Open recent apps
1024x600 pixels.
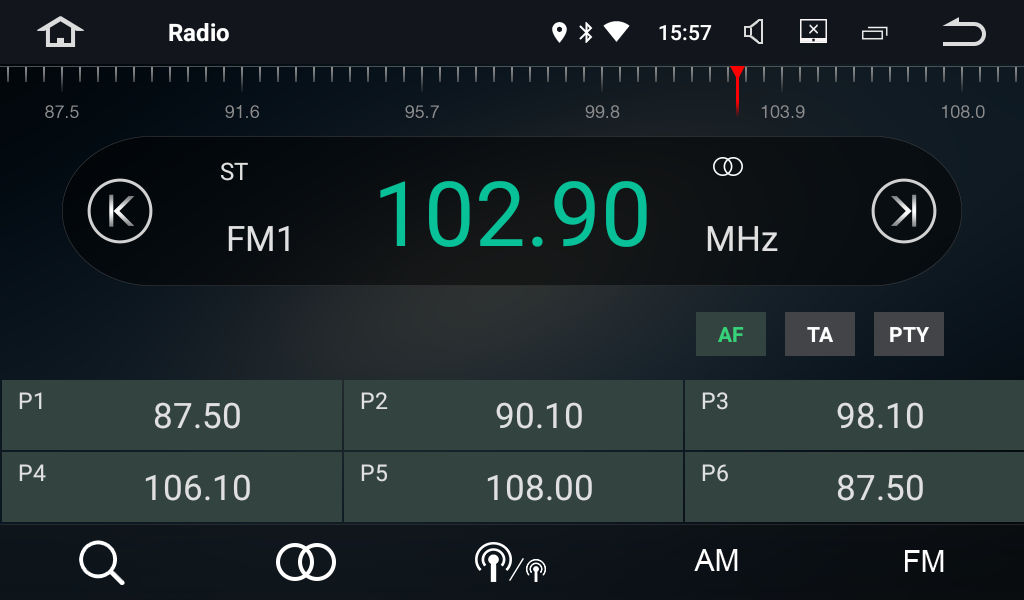(x=874, y=33)
